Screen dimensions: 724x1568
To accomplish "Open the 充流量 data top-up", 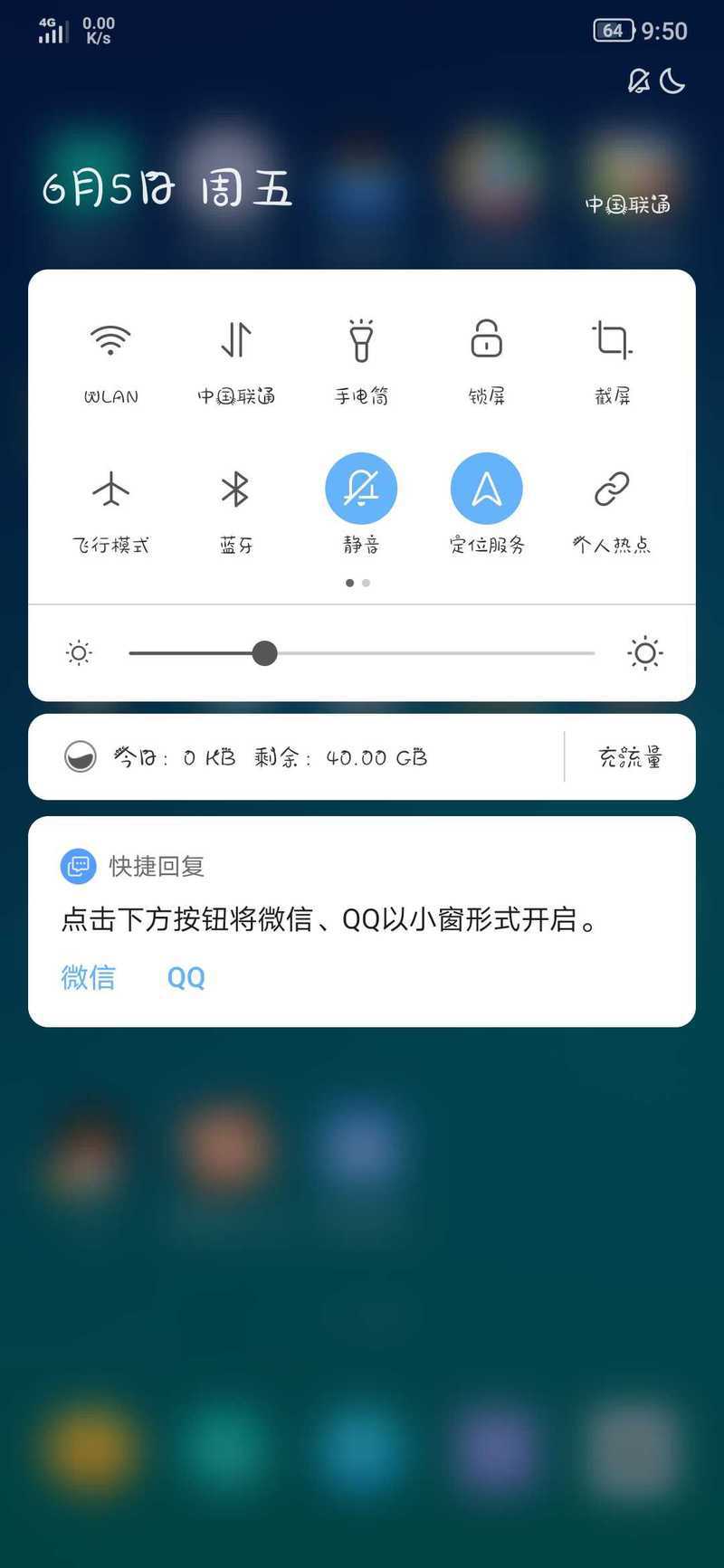I will click(x=630, y=757).
